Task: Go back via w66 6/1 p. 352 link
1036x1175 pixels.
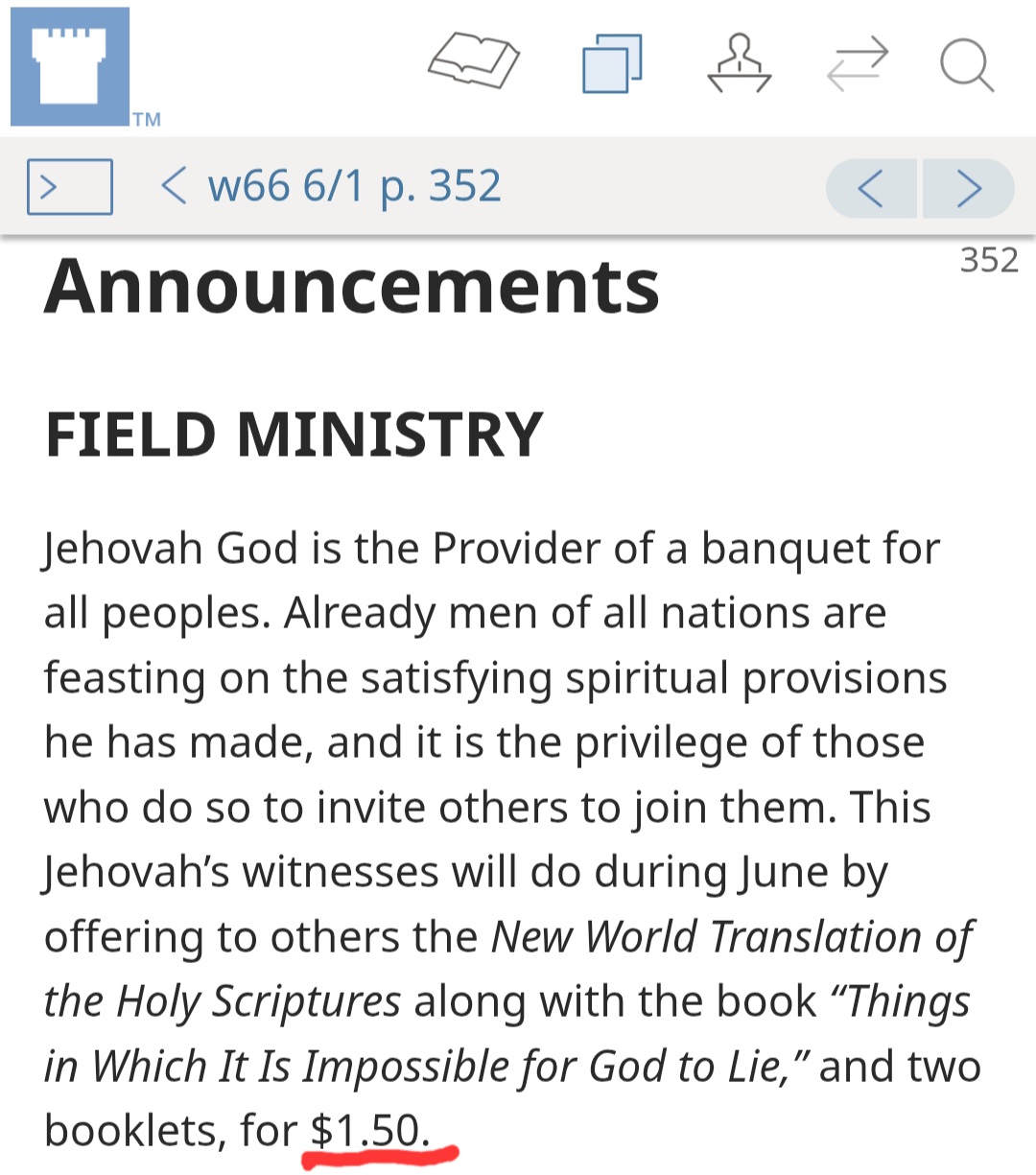Action: [331, 185]
